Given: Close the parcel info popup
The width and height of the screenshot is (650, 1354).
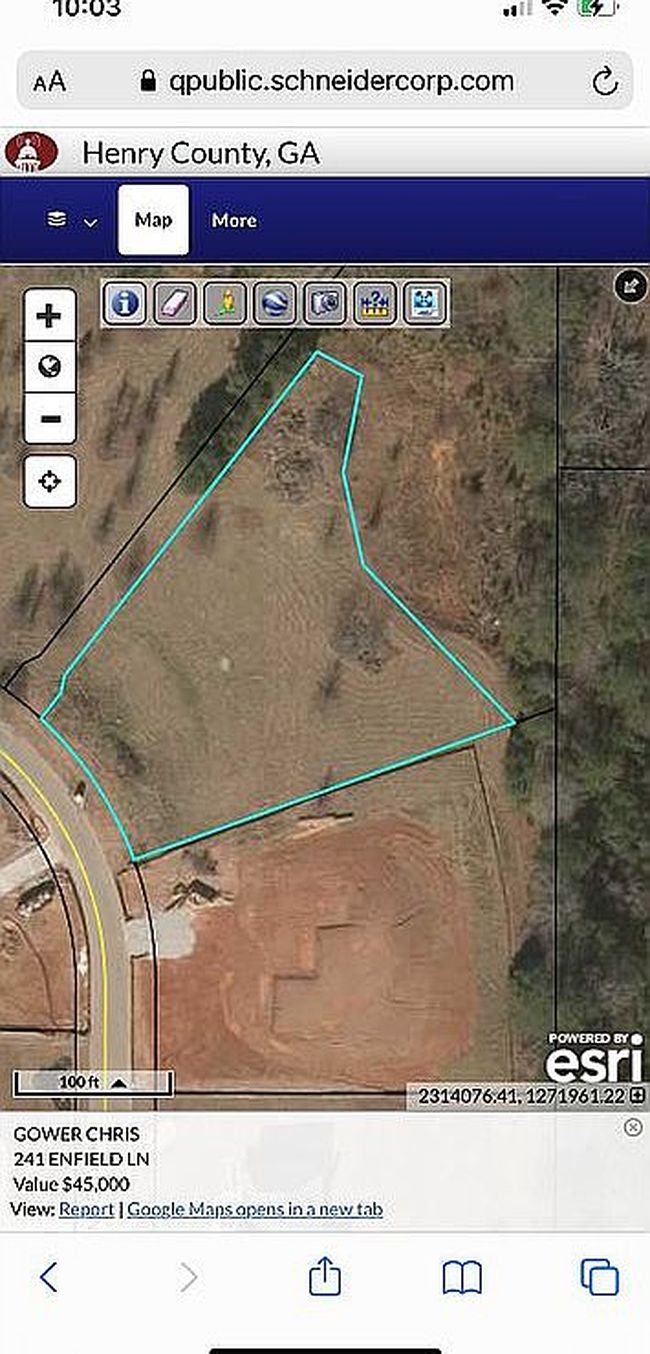Looking at the screenshot, I should click(632, 1128).
